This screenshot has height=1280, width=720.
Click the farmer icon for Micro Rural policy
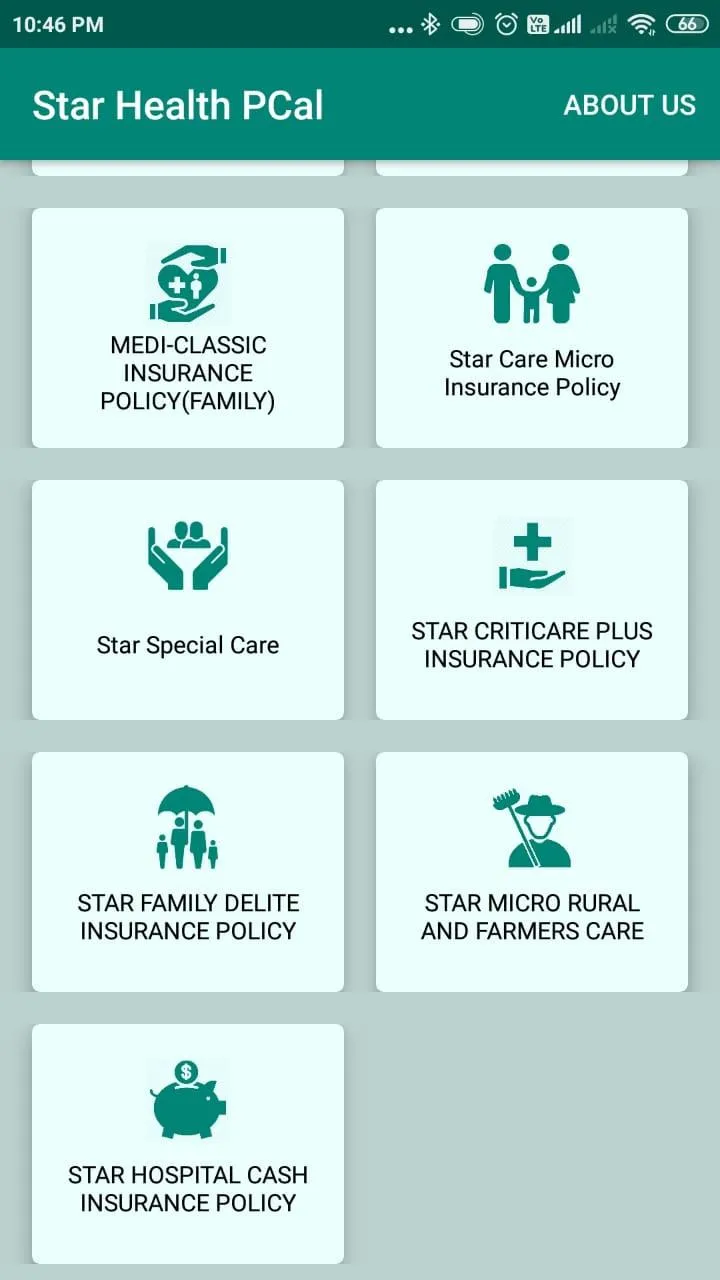(x=531, y=820)
